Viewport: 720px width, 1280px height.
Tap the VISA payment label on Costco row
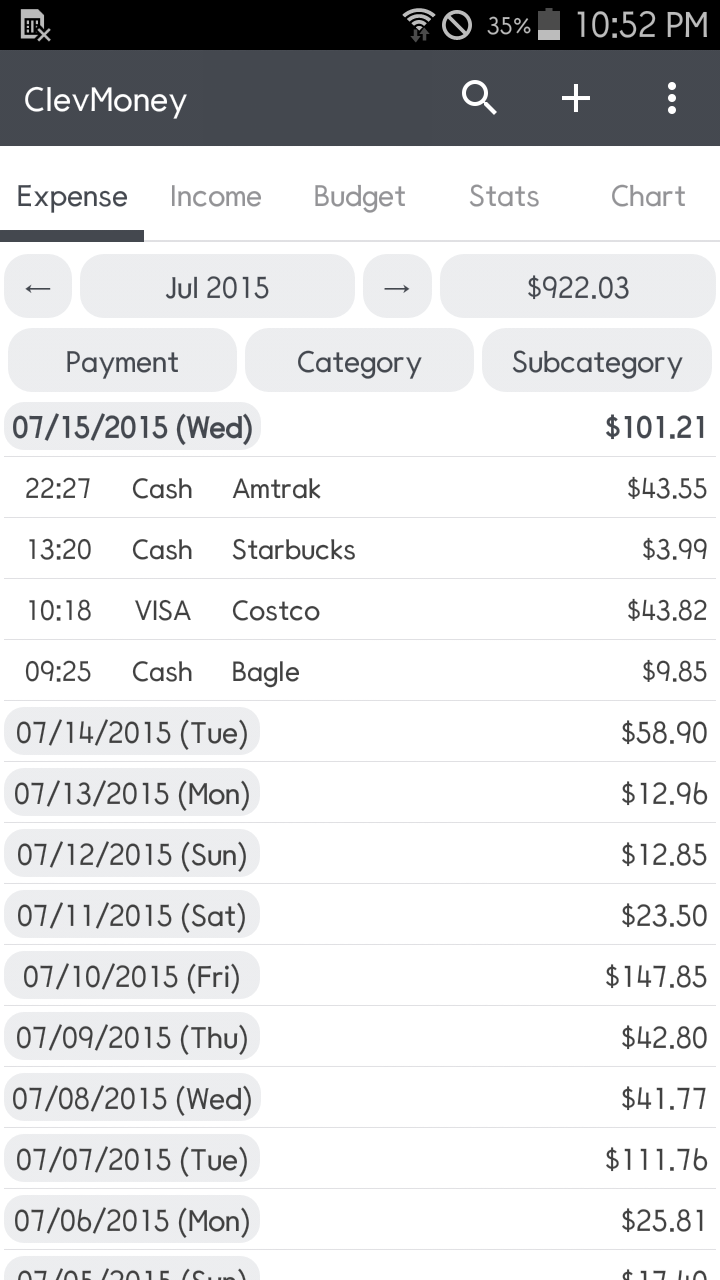162,610
